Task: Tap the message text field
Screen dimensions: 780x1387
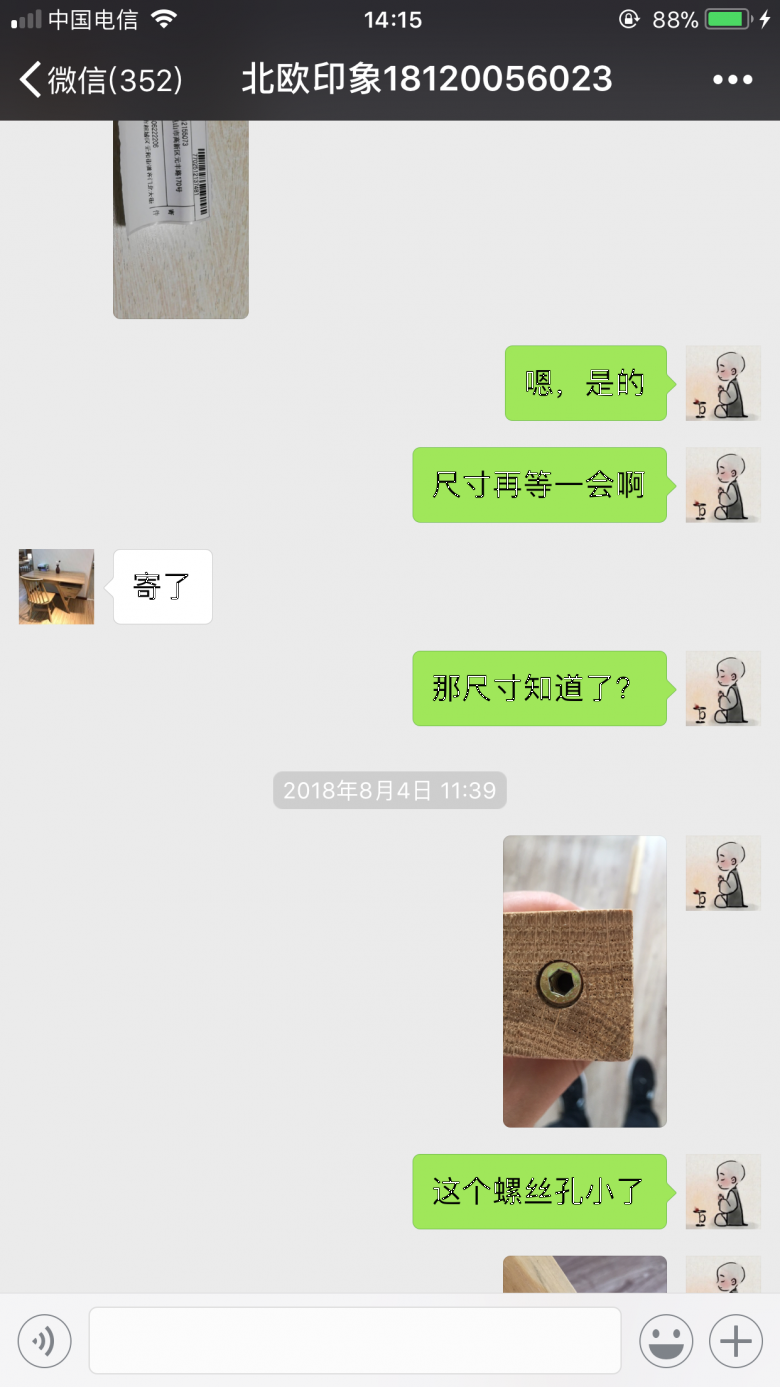Action: point(355,1341)
